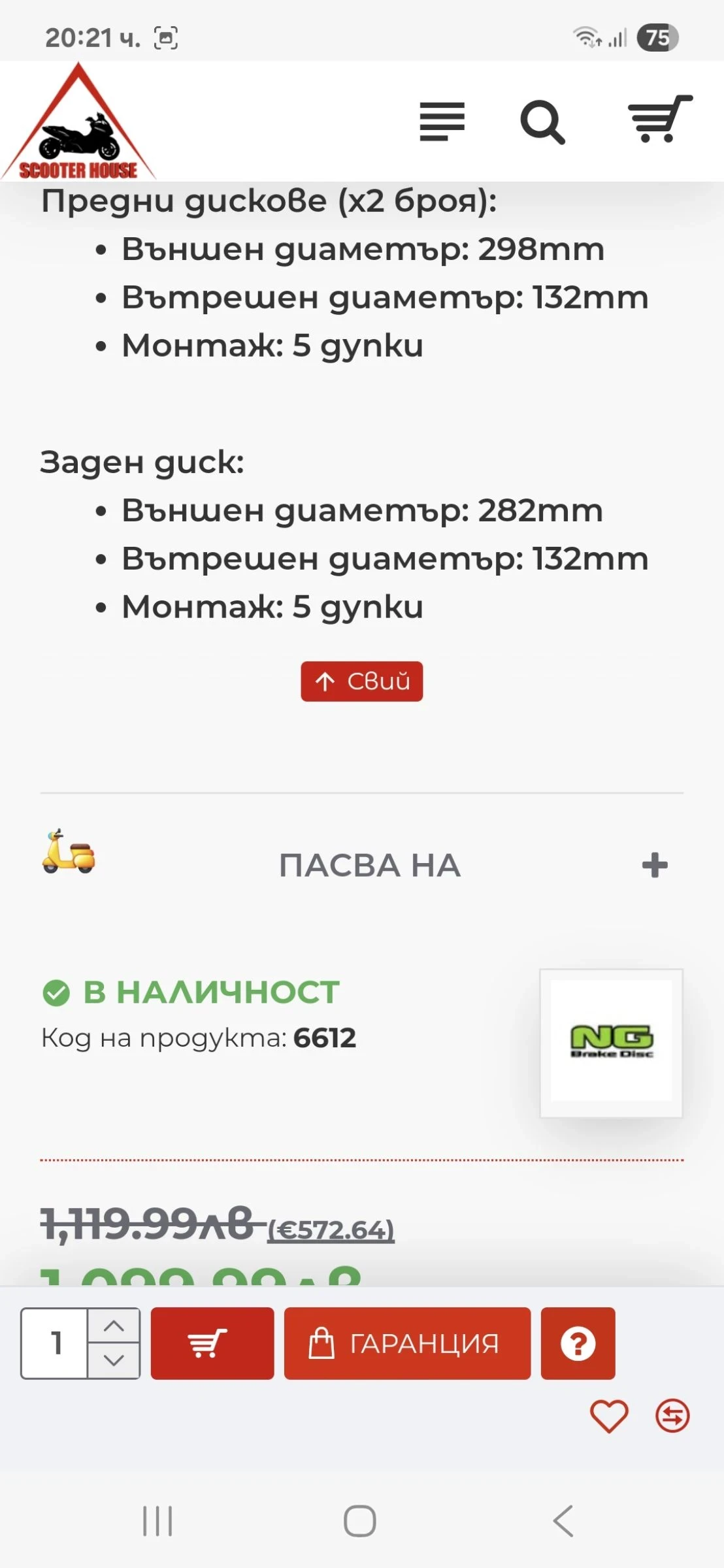Ask a question via question mark button
Screen dimensions: 724x1568
tap(578, 1343)
